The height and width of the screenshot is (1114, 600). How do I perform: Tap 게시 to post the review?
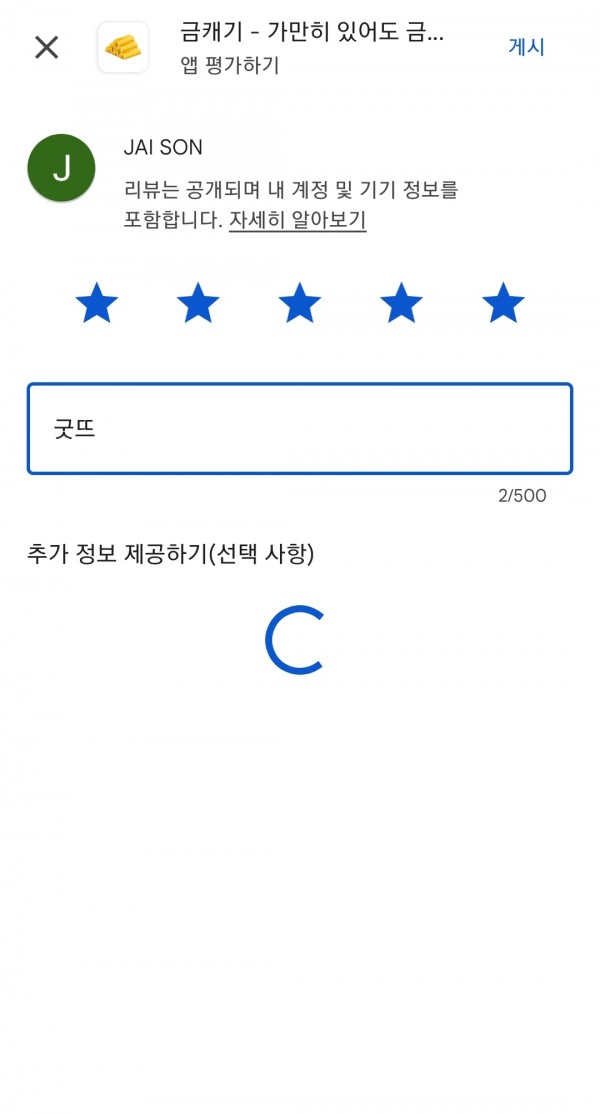pyautogui.click(x=526, y=48)
